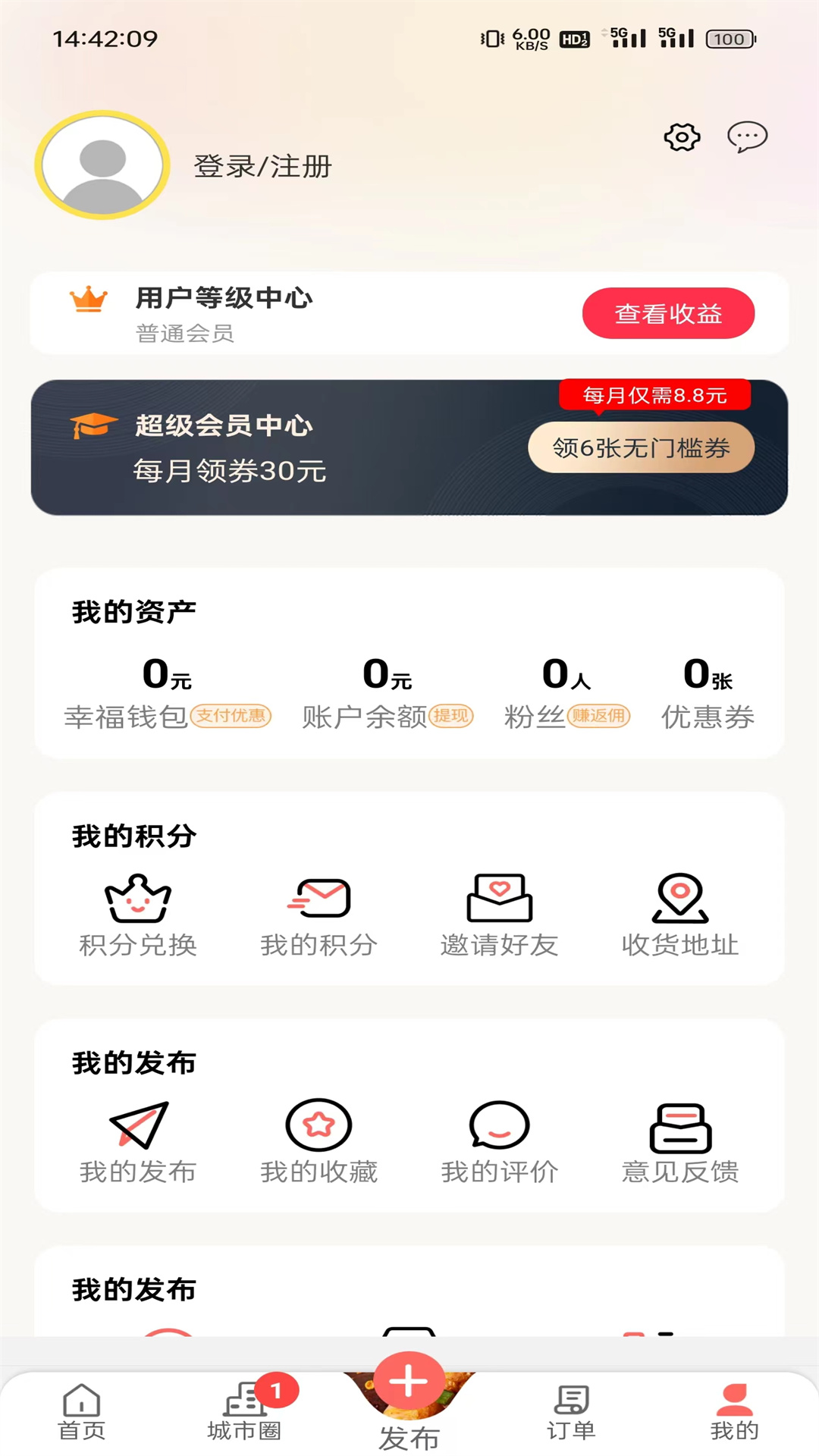The height and width of the screenshot is (1456, 819).
Task: Tap the 提现 tag beside 账户余额
Action: coord(453,714)
